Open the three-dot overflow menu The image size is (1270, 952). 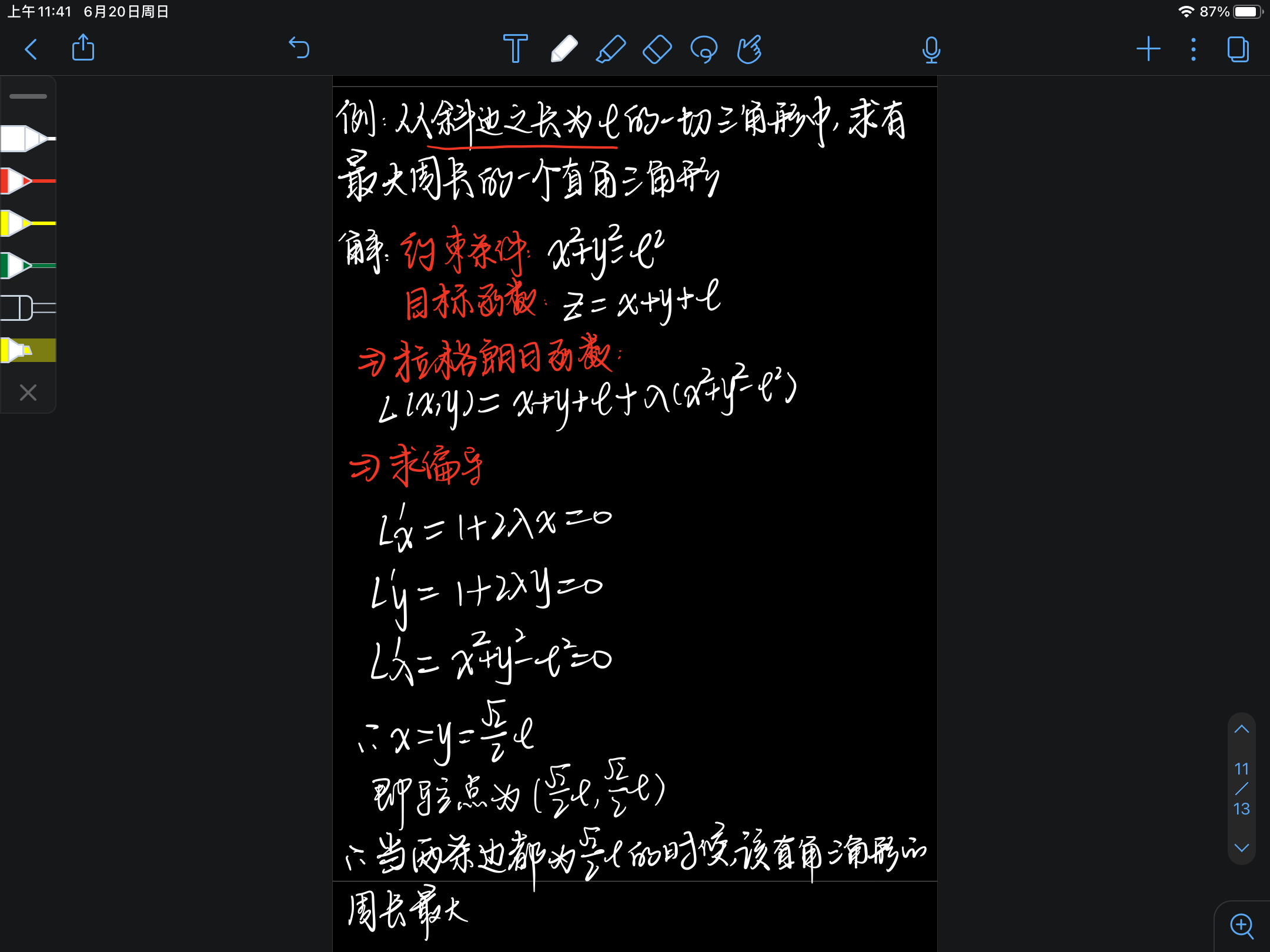pyautogui.click(x=1193, y=49)
